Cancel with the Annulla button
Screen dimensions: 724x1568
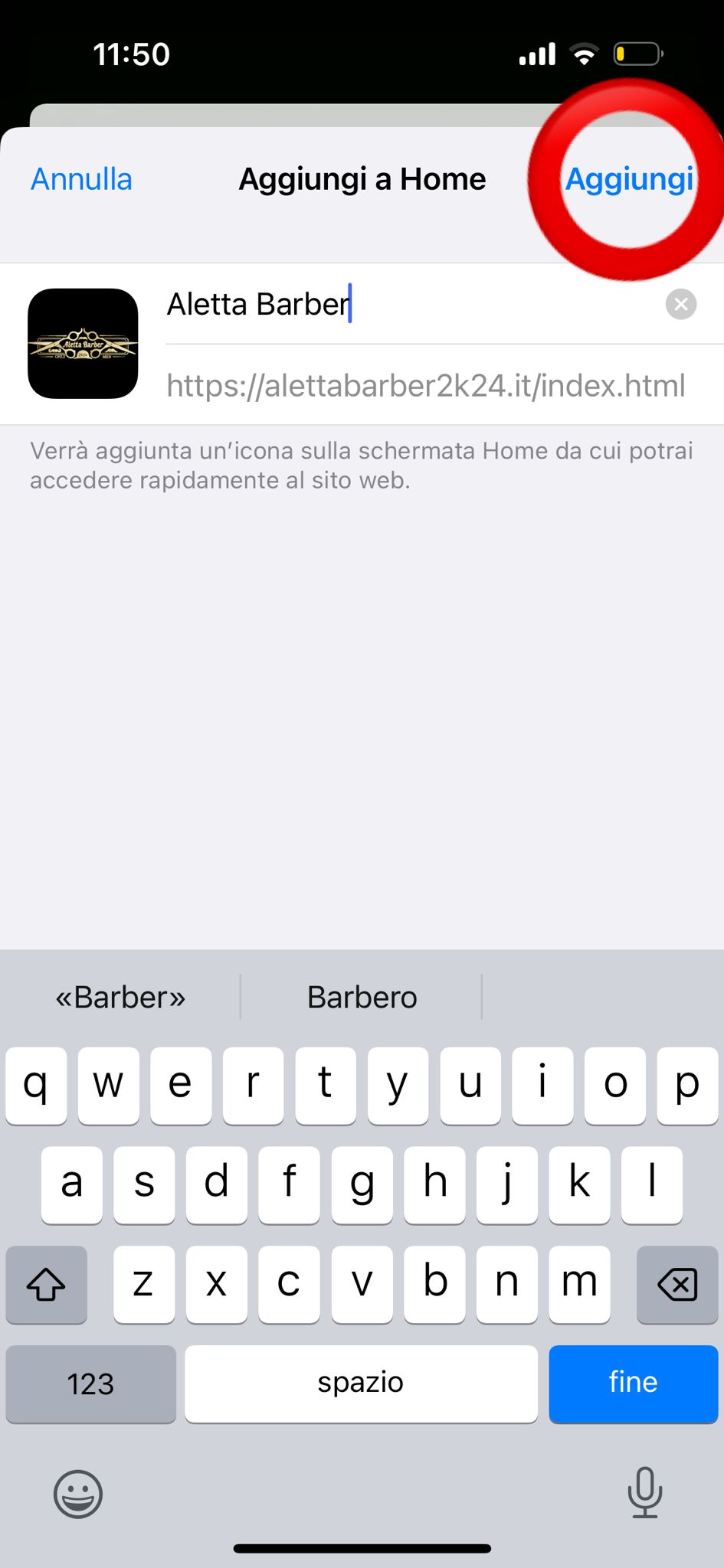[x=80, y=179]
